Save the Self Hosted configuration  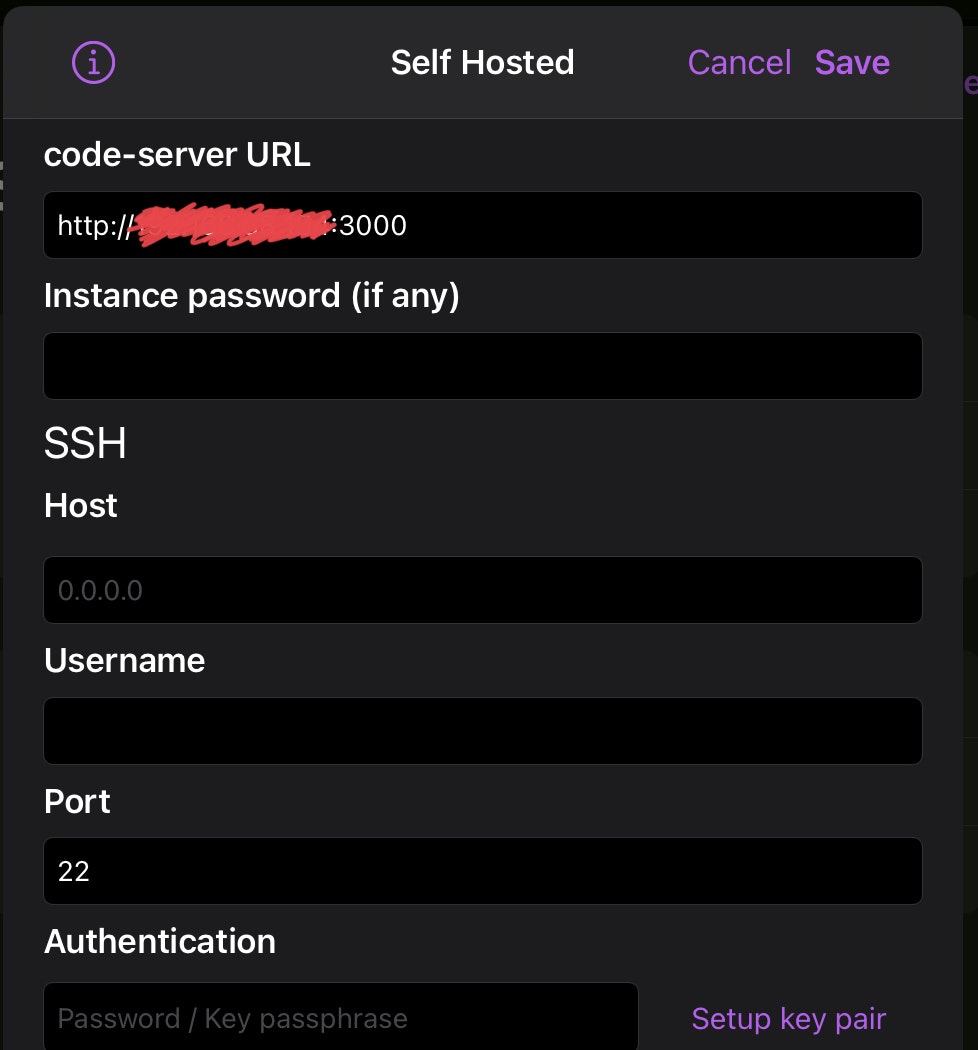(852, 63)
